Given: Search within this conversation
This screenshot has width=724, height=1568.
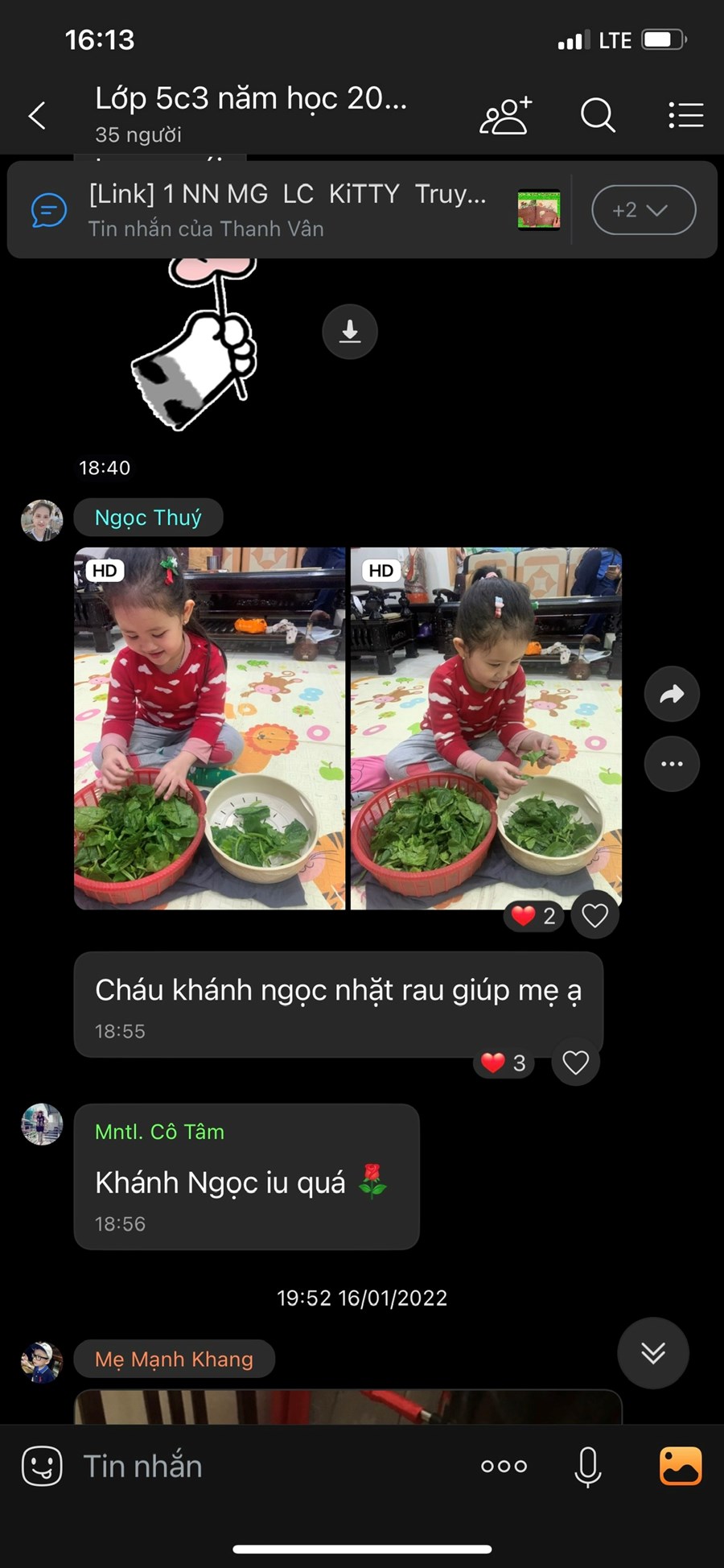Looking at the screenshot, I should coord(598,116).
